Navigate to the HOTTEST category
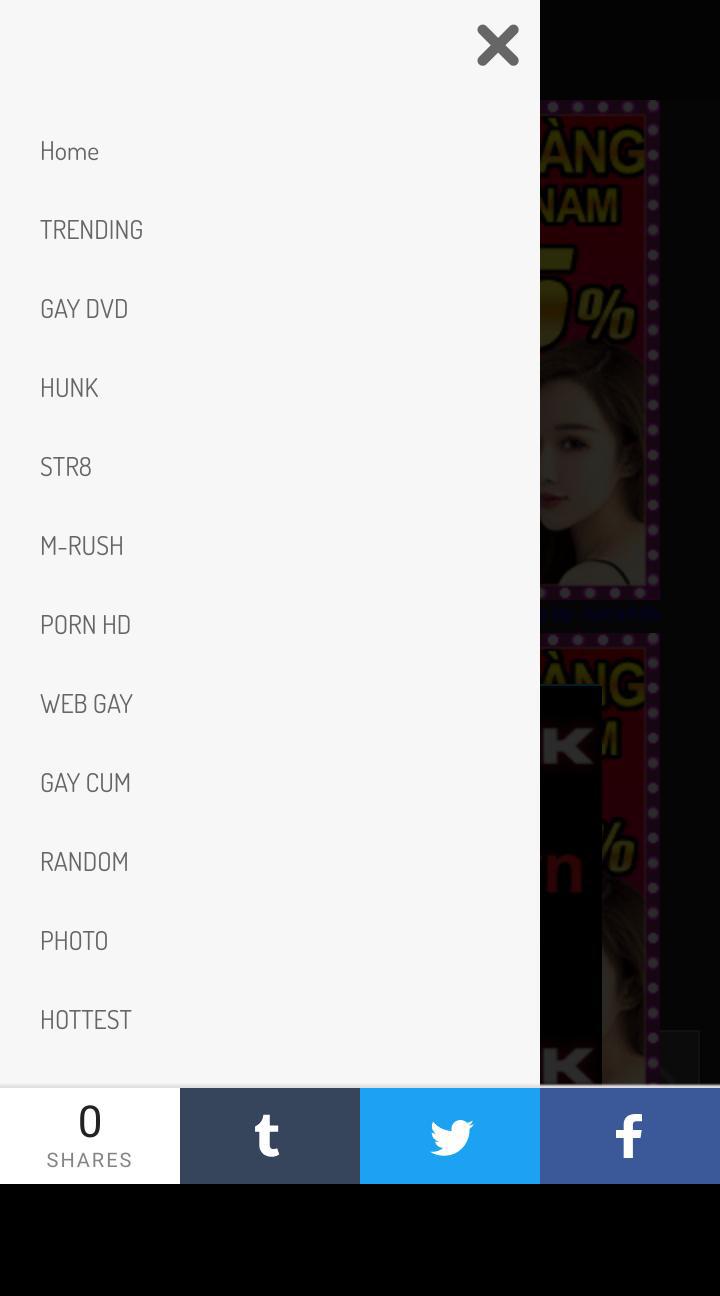Screen dimensions: 720x1296 pos(85,1019)
